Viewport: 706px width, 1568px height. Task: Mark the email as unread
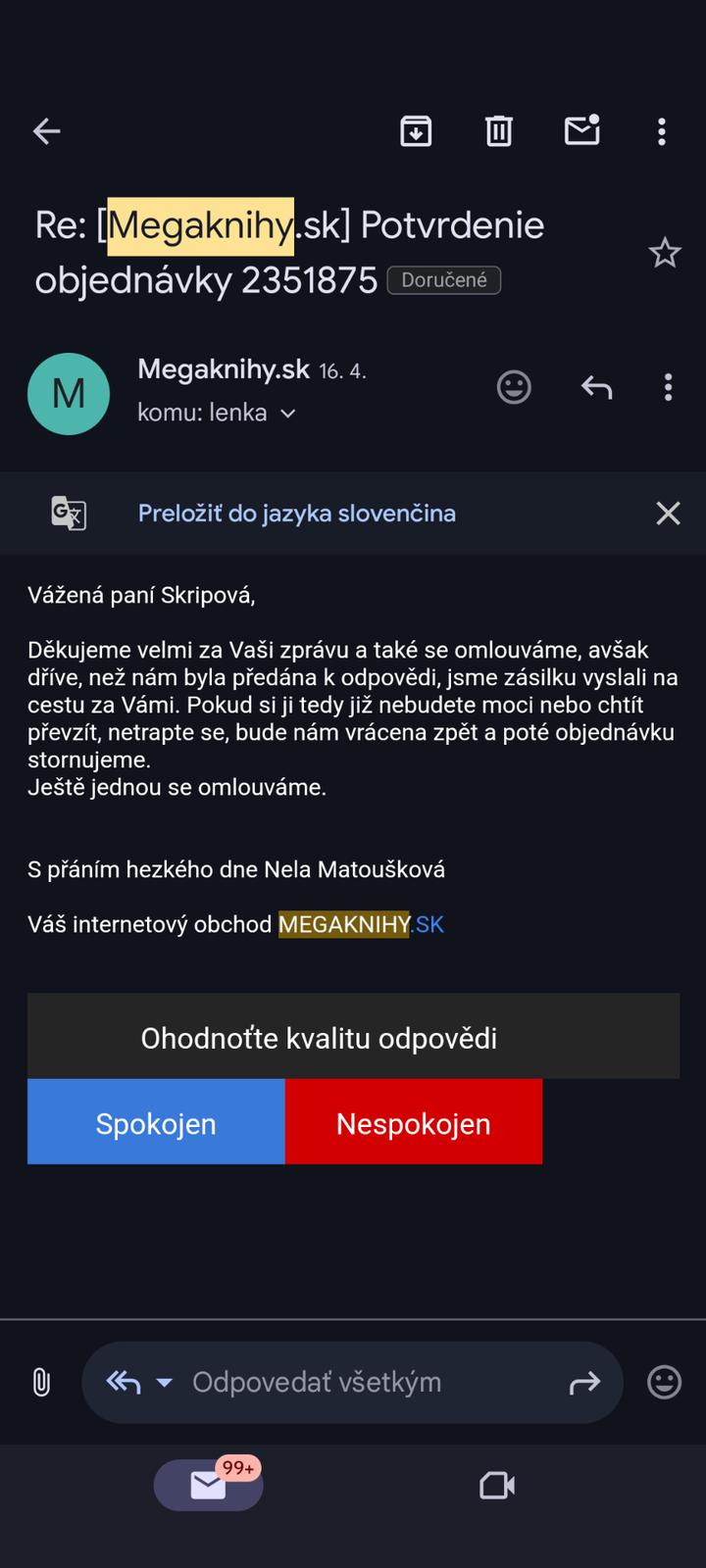(x=581, y=131)
